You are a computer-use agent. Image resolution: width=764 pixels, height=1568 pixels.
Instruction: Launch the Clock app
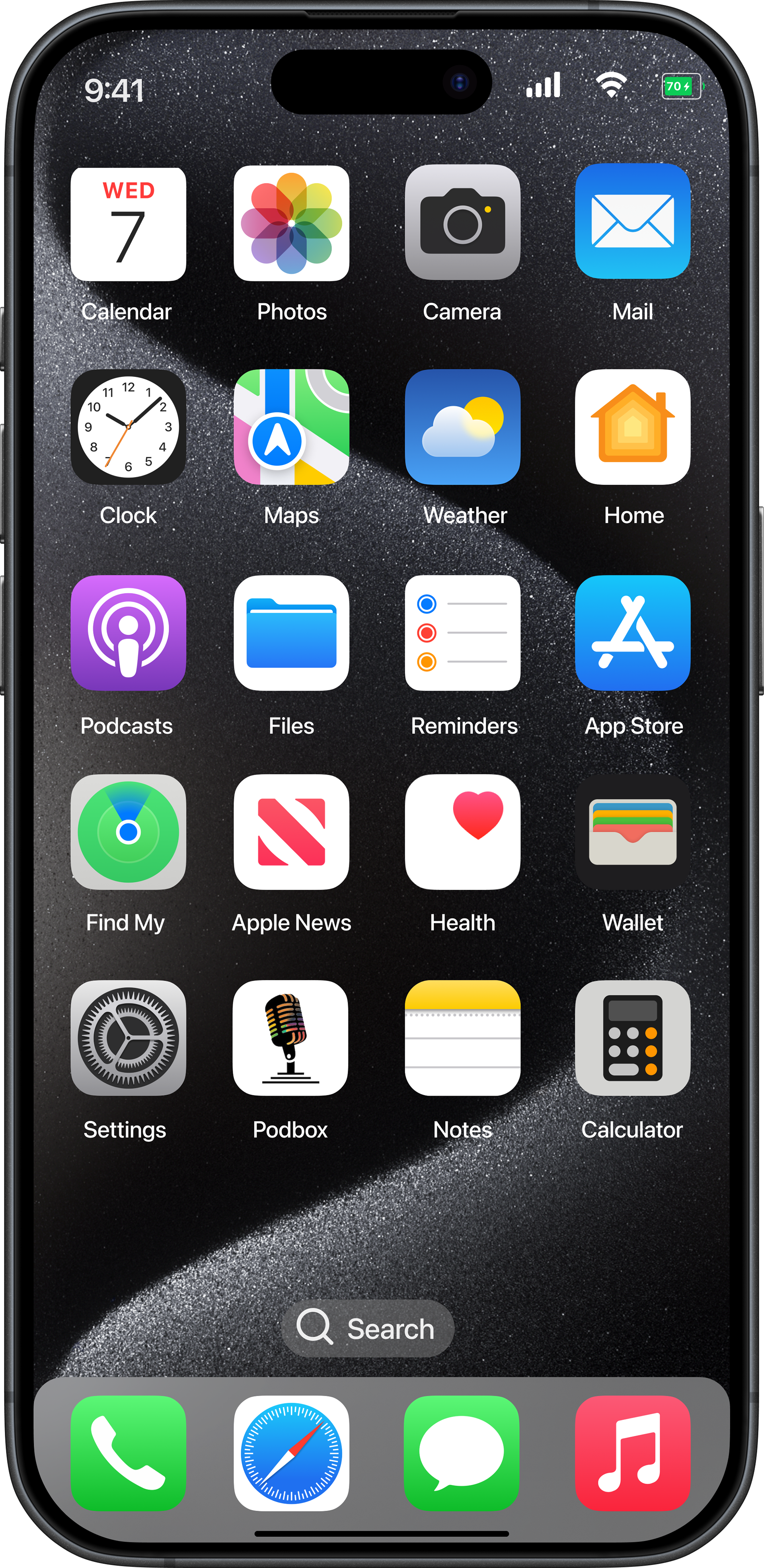pyautogui.click(x=128, y=427)
